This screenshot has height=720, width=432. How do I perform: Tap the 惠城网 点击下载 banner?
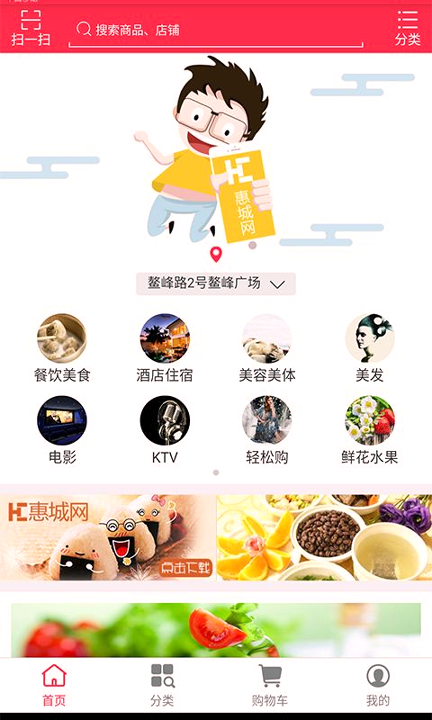pos(108,537)
